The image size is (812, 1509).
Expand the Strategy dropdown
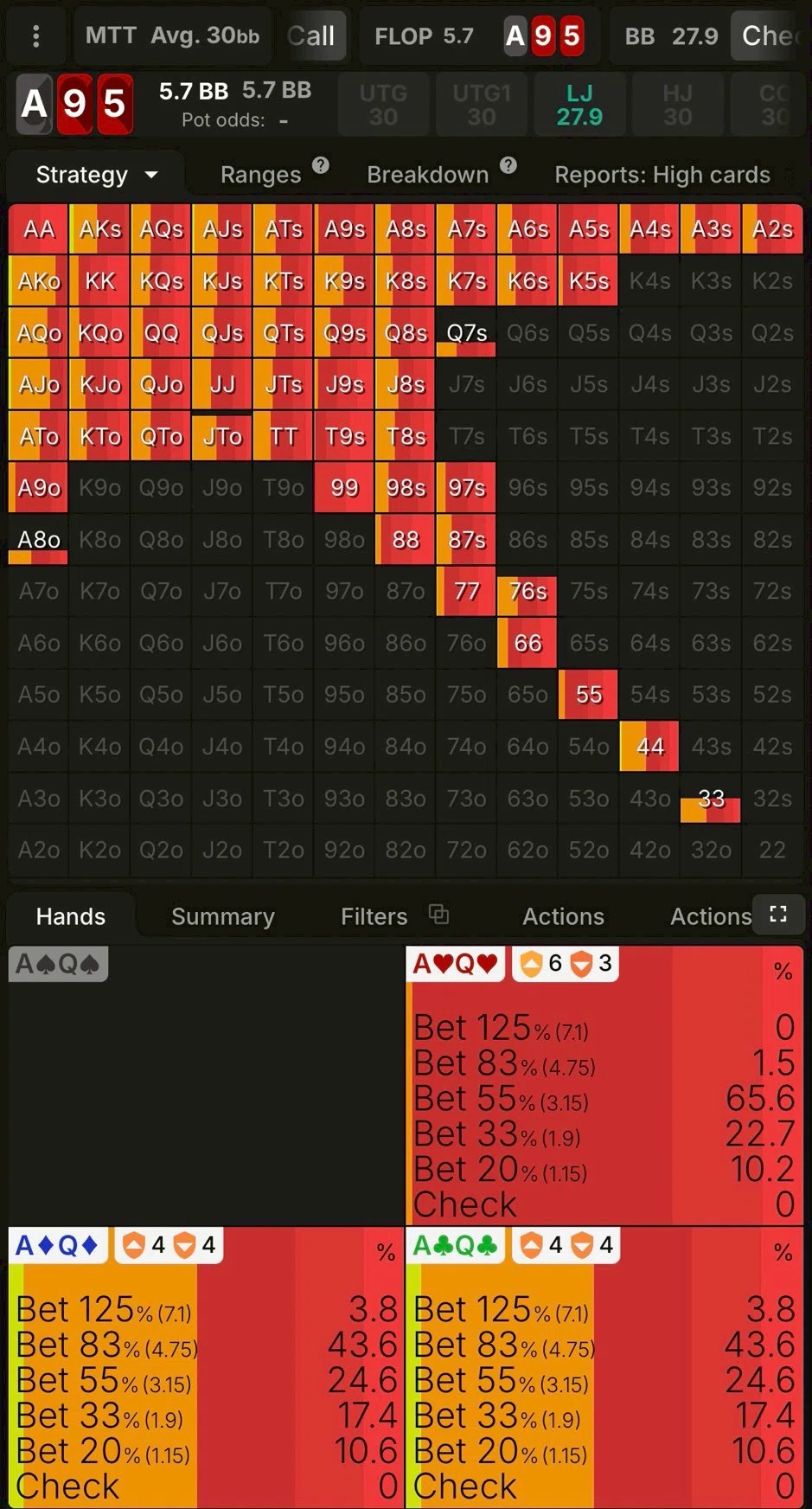click(96, 175)
